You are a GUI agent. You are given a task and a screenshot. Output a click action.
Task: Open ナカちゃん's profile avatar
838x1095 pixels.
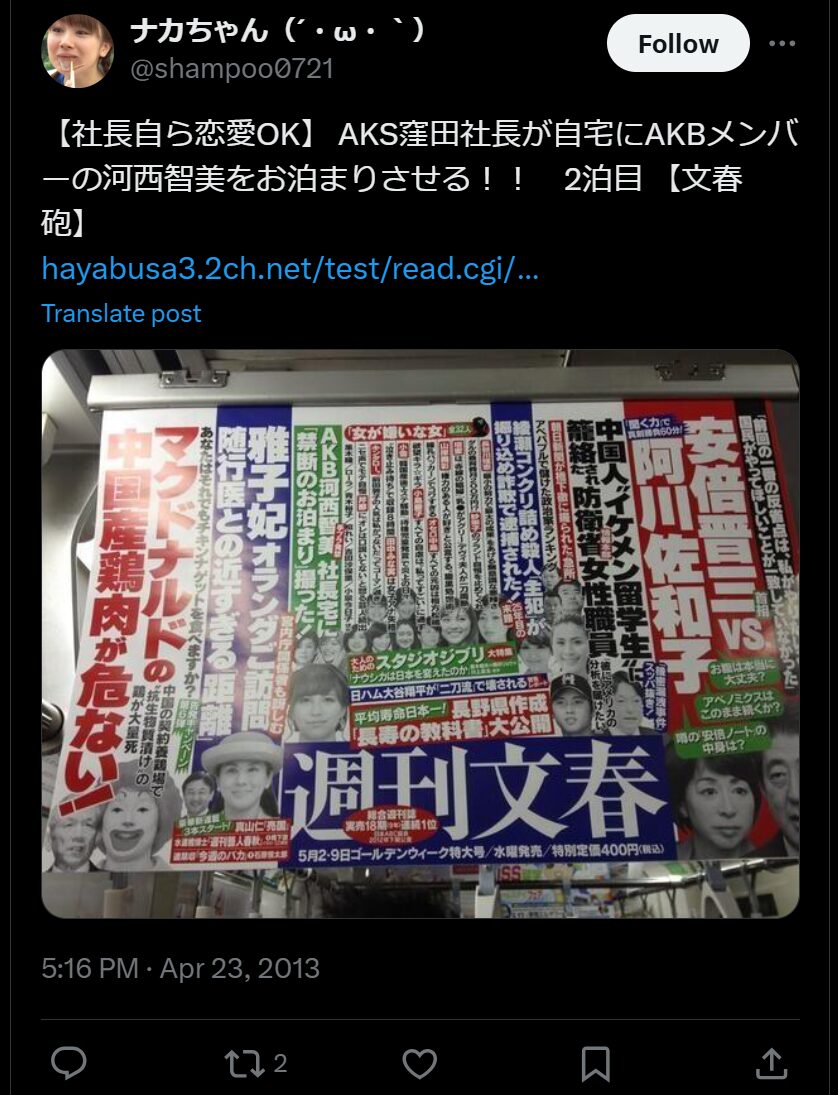pyautogui.click(x=77, y=51)
